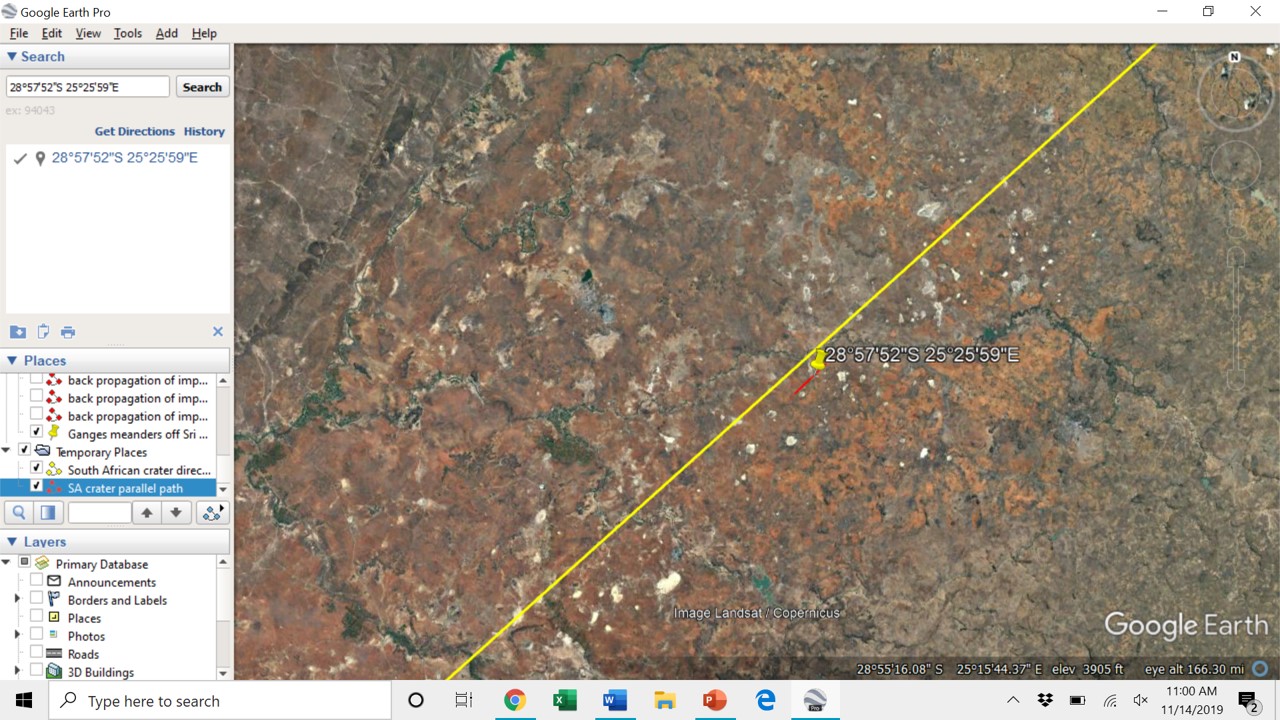This screenshot has height=720, width=1280.
Task: Open Get Directions link
Action: coord(134,131)
